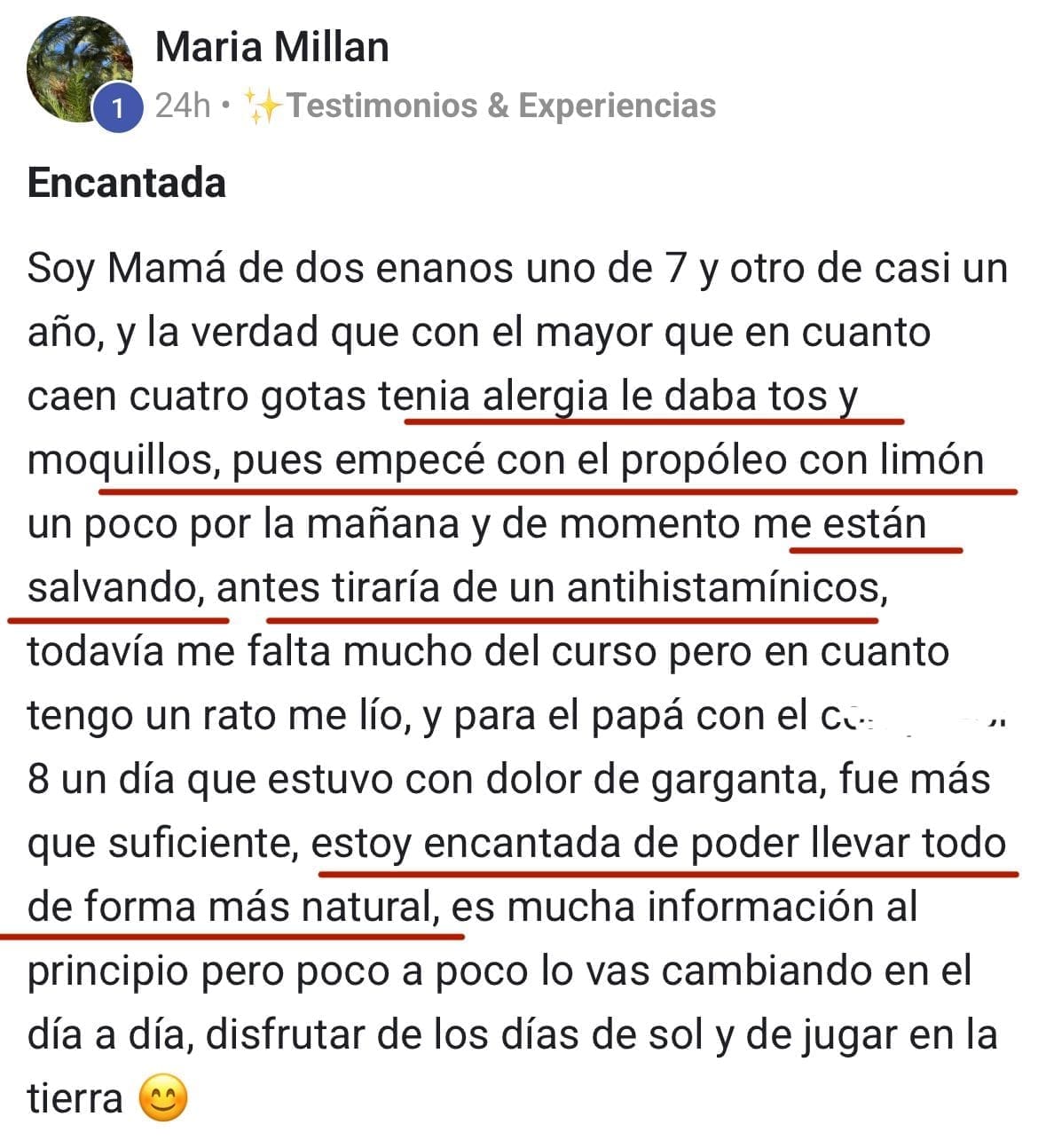The height and width of the screenshot is (1148, 1046).
Task: Open the Maria Millan profile name
Action: (271, 47)
